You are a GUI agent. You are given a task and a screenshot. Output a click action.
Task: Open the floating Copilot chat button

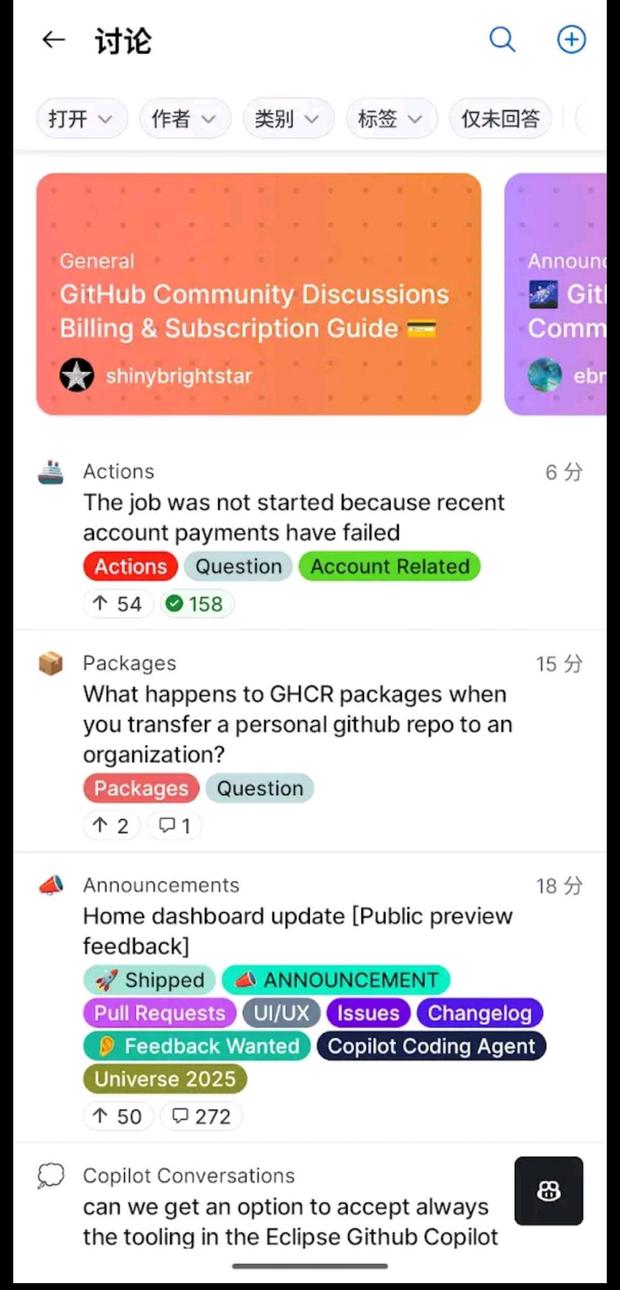(548, 1191)
